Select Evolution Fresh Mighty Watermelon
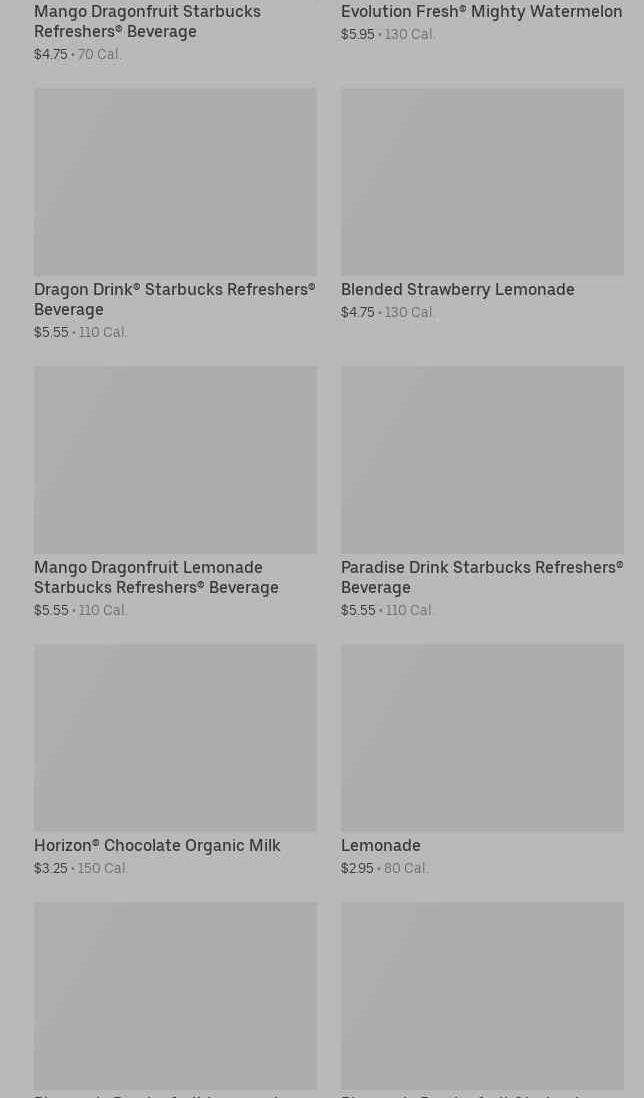 pos(481,12)
